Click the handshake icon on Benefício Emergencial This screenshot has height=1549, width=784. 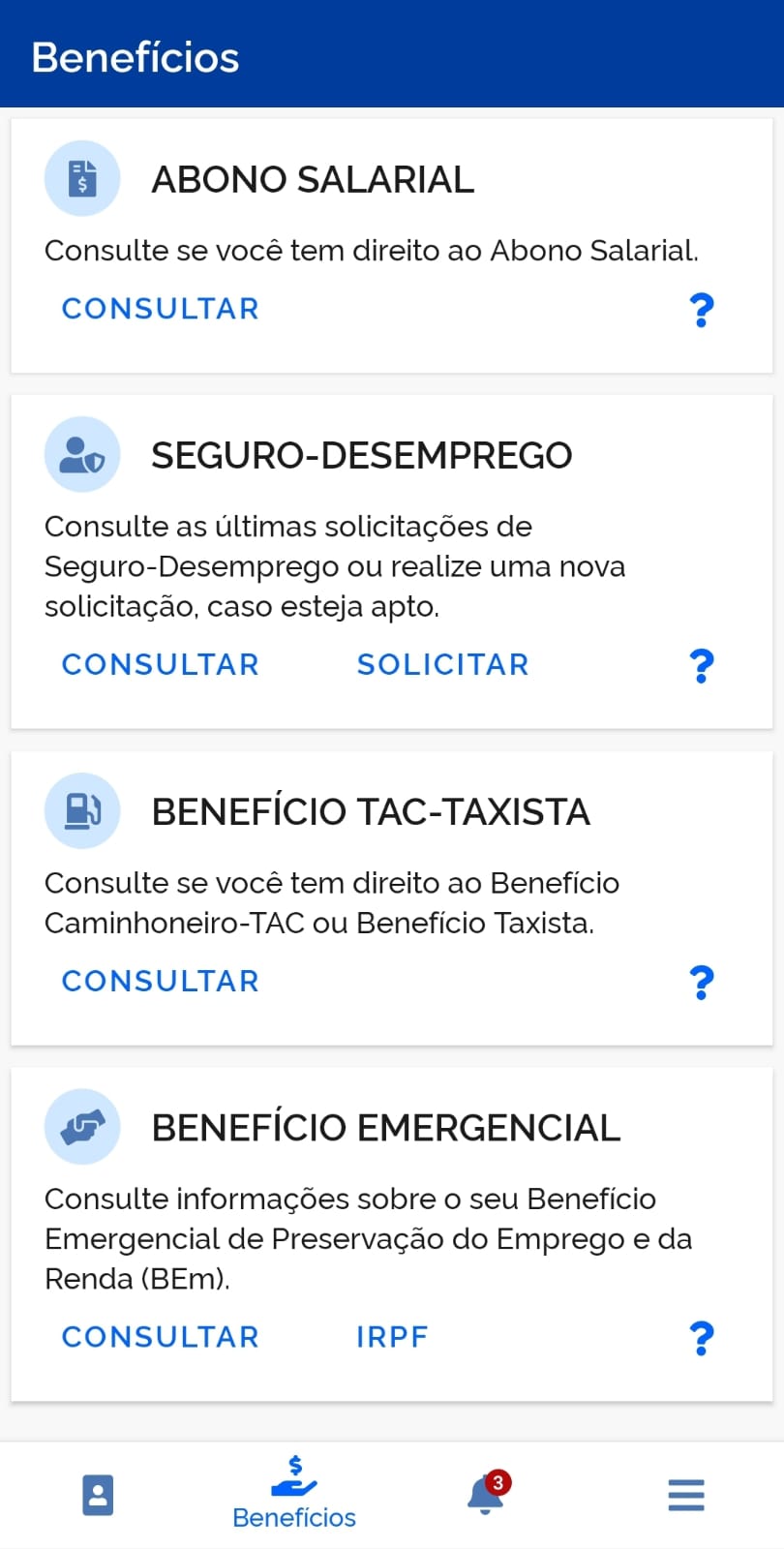pos(82,1126)
